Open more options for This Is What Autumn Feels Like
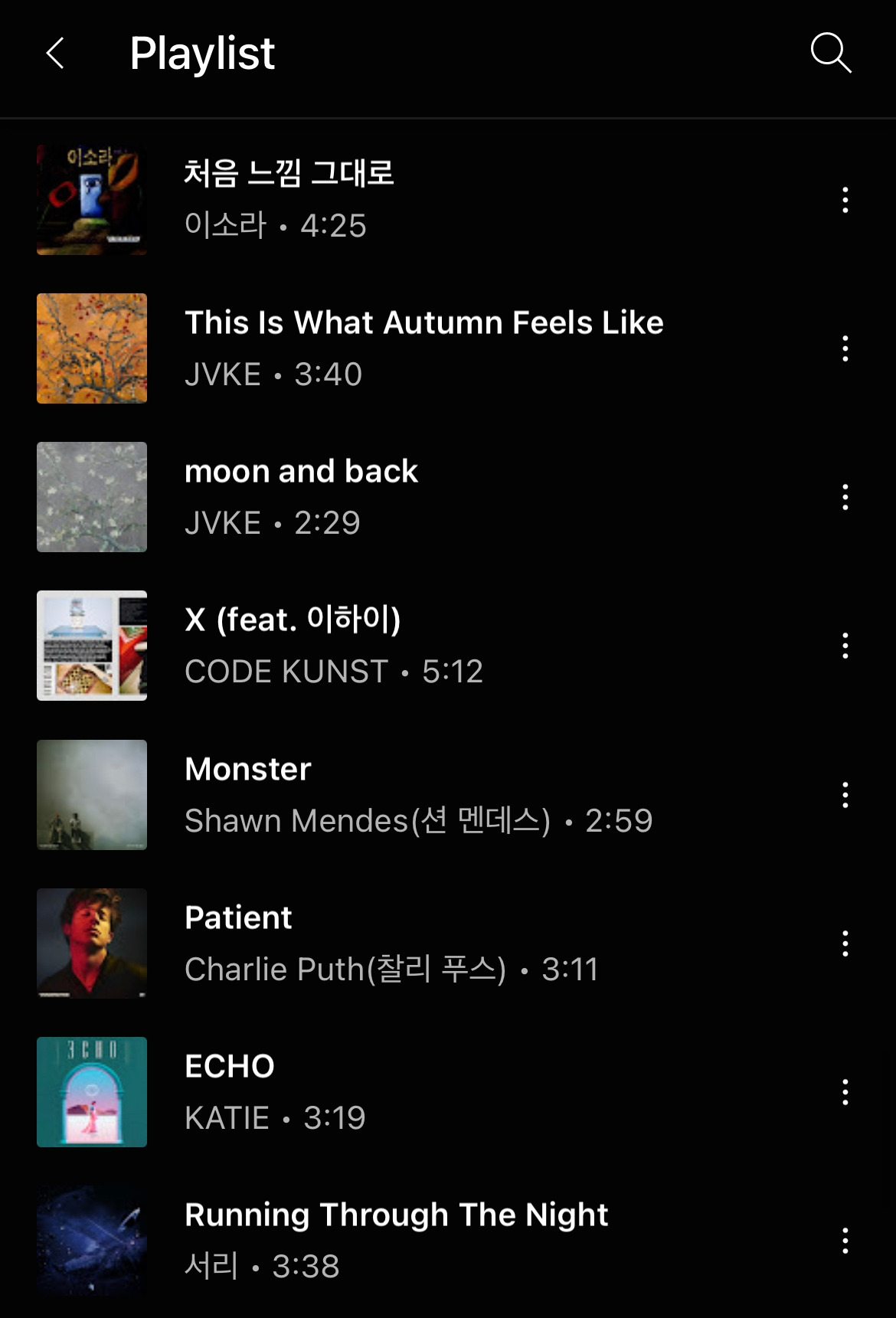896x1318 pixels. (x=845, y=348)
